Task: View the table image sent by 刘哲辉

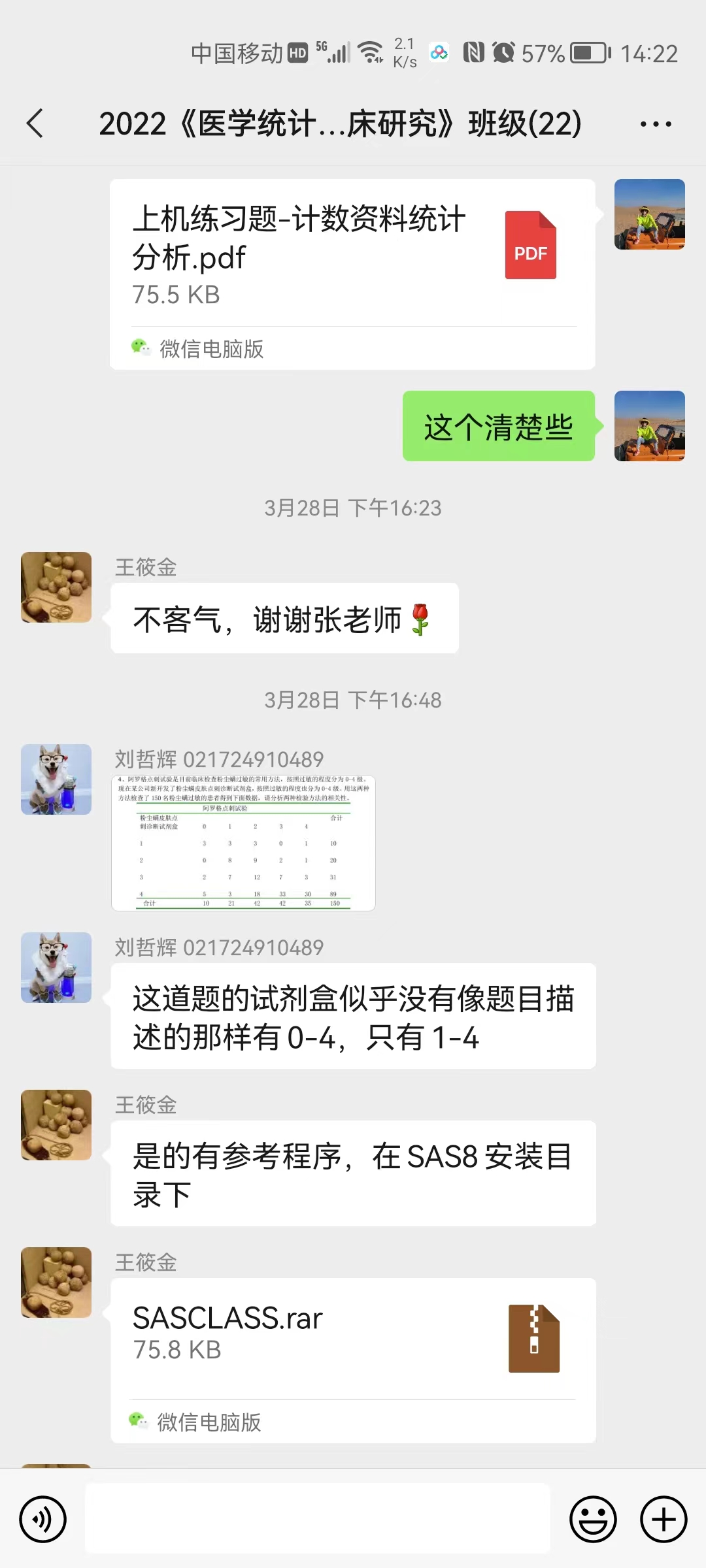Action: [x=243, y=843]
